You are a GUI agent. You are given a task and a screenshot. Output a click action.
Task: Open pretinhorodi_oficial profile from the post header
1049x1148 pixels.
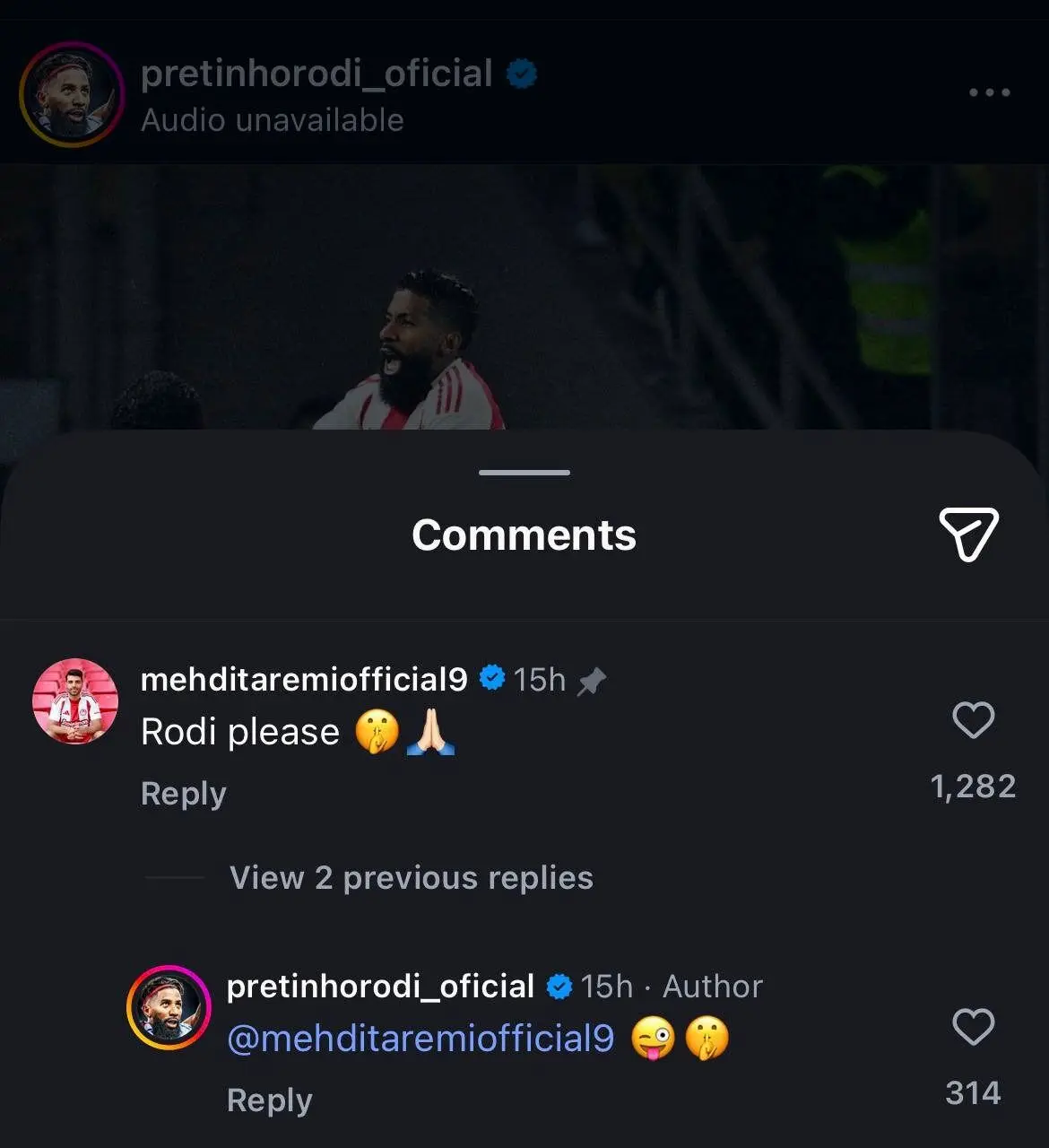pyautogui.click(x=316, y=74)
